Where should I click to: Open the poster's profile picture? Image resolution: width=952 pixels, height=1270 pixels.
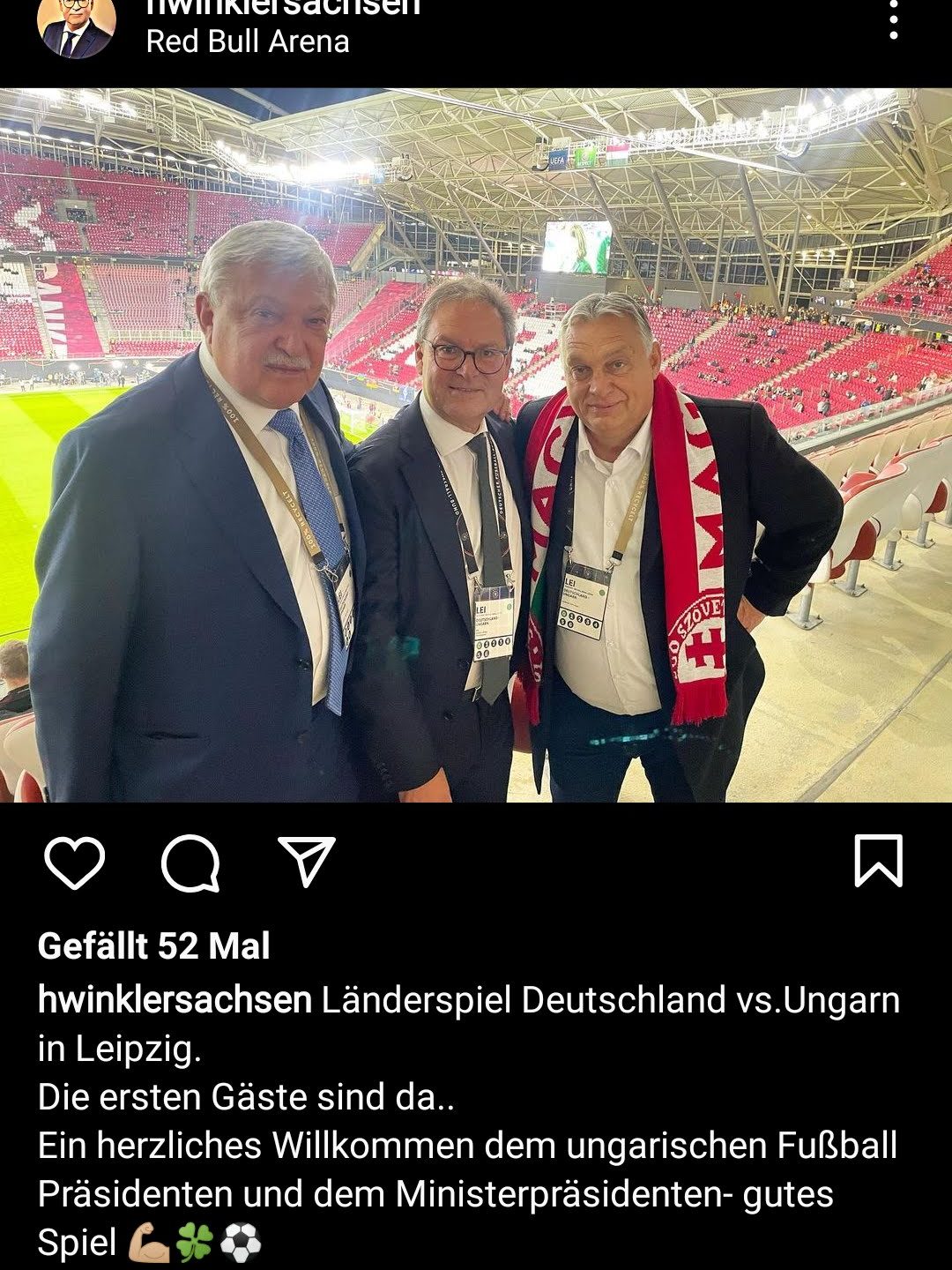[x=77, y=26]
